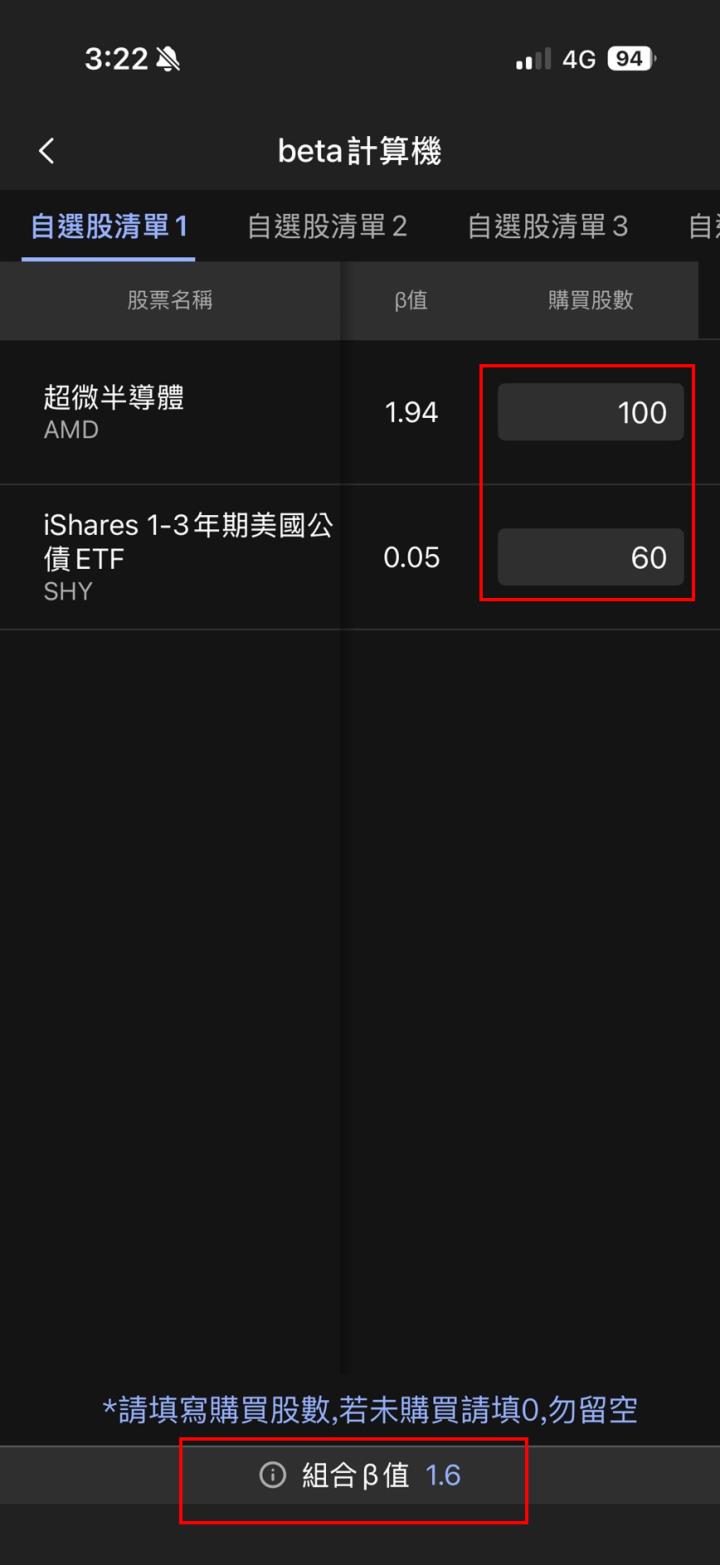Open the info icon beside 組合β值
This screenshot has height=1565, width=720.
tap(271, 1475)
